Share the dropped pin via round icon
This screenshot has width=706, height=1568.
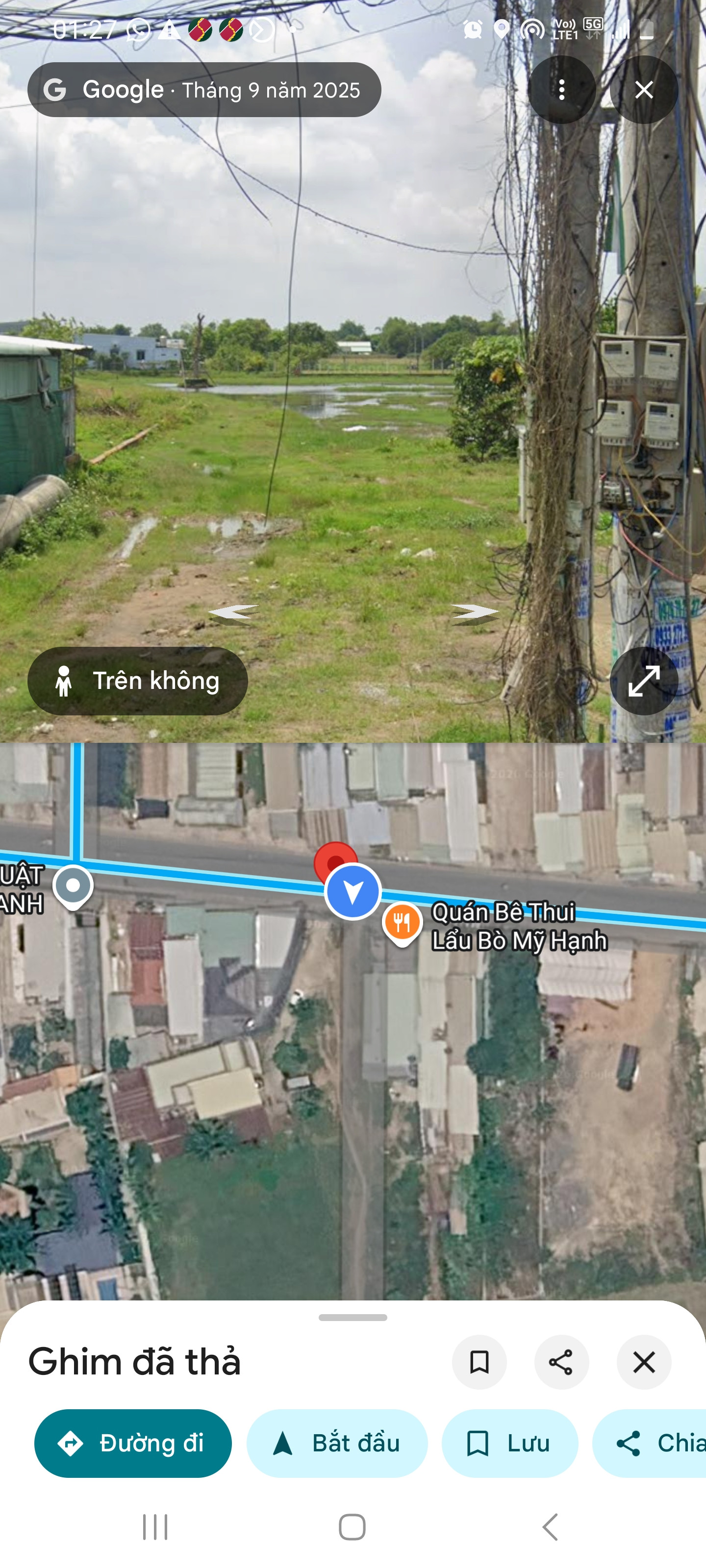point(562,1362)
